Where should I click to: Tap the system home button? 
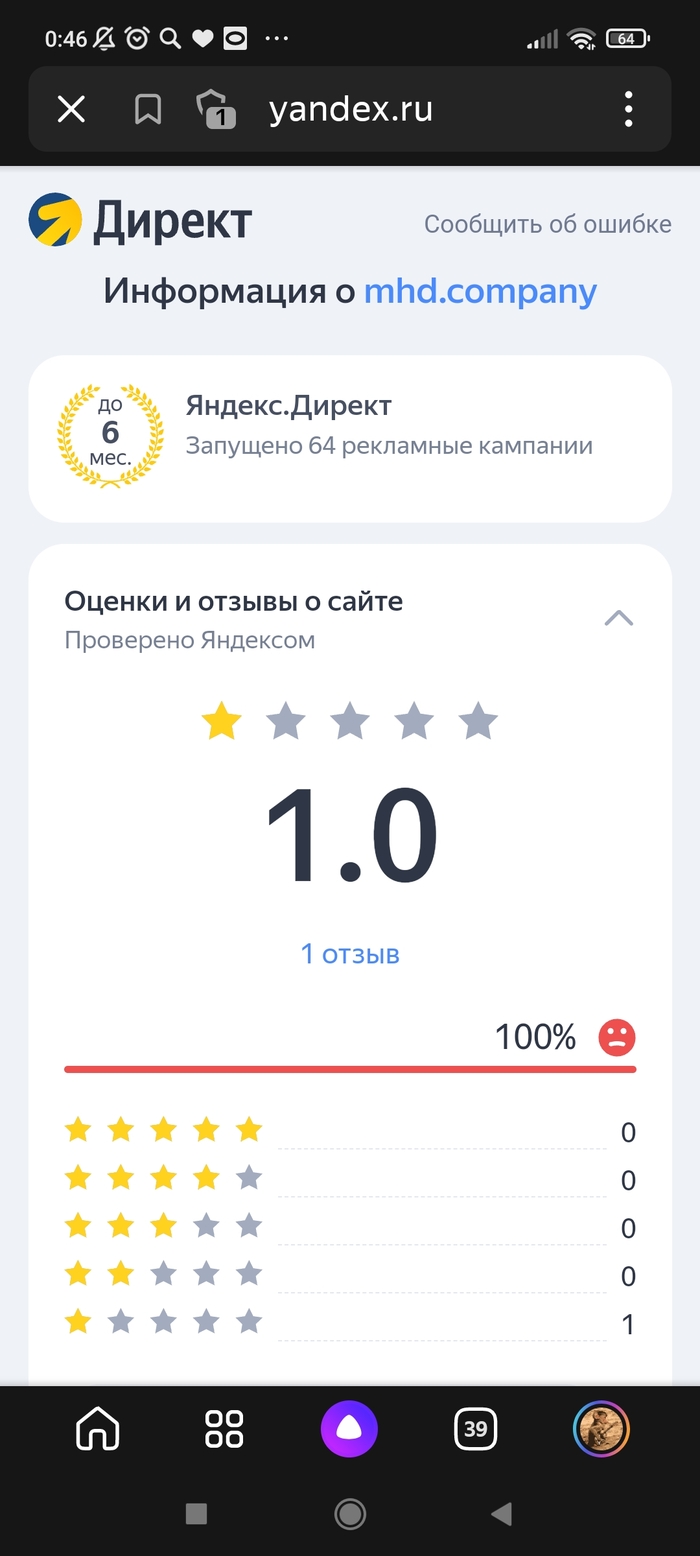click(x=350, y=1514)
